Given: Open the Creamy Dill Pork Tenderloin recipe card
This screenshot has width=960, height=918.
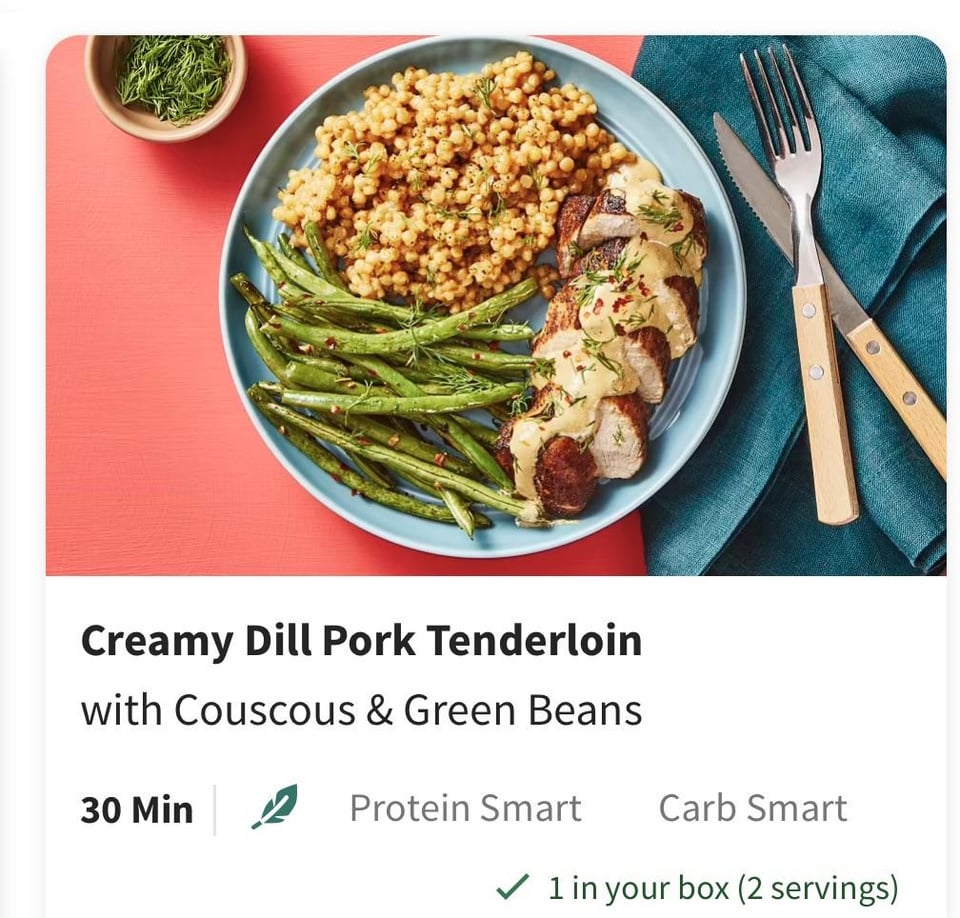Looking at the screenshot, I should point(361,641).
